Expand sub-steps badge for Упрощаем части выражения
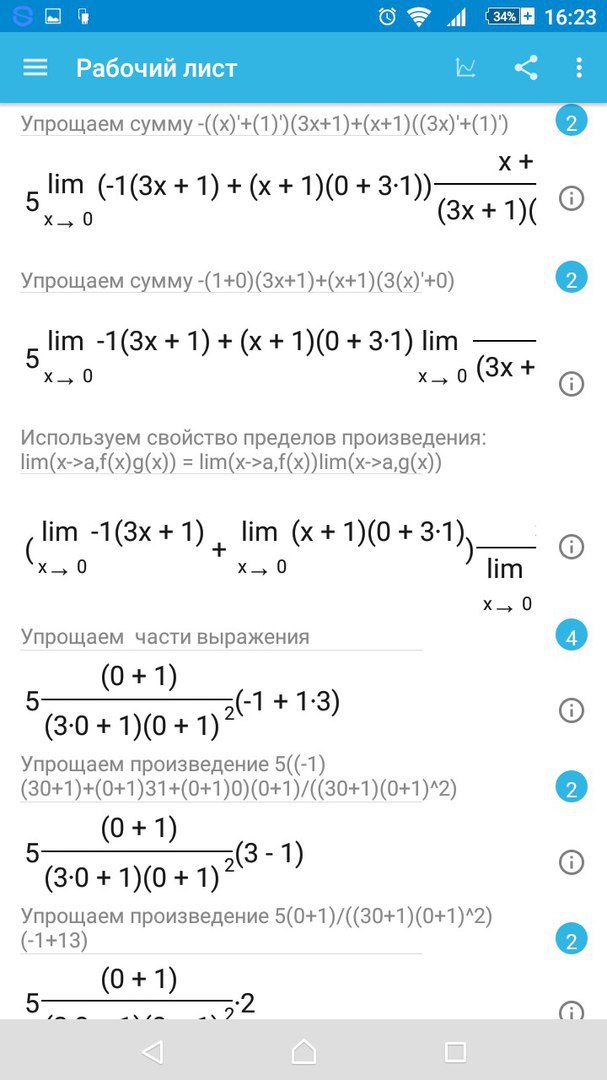Screen dimensions: 607x1080 click(571, 637)
